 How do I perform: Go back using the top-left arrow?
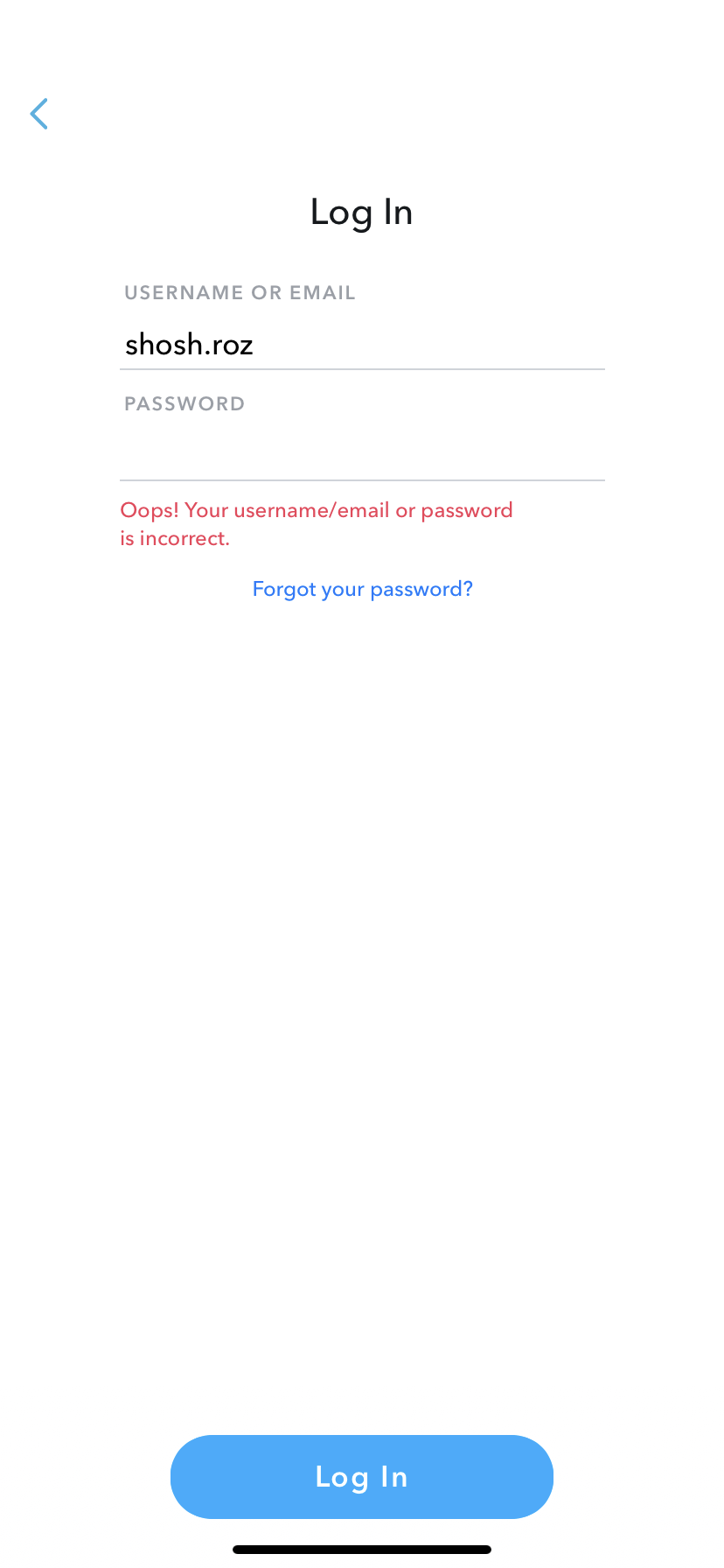(x=38, y=114)
